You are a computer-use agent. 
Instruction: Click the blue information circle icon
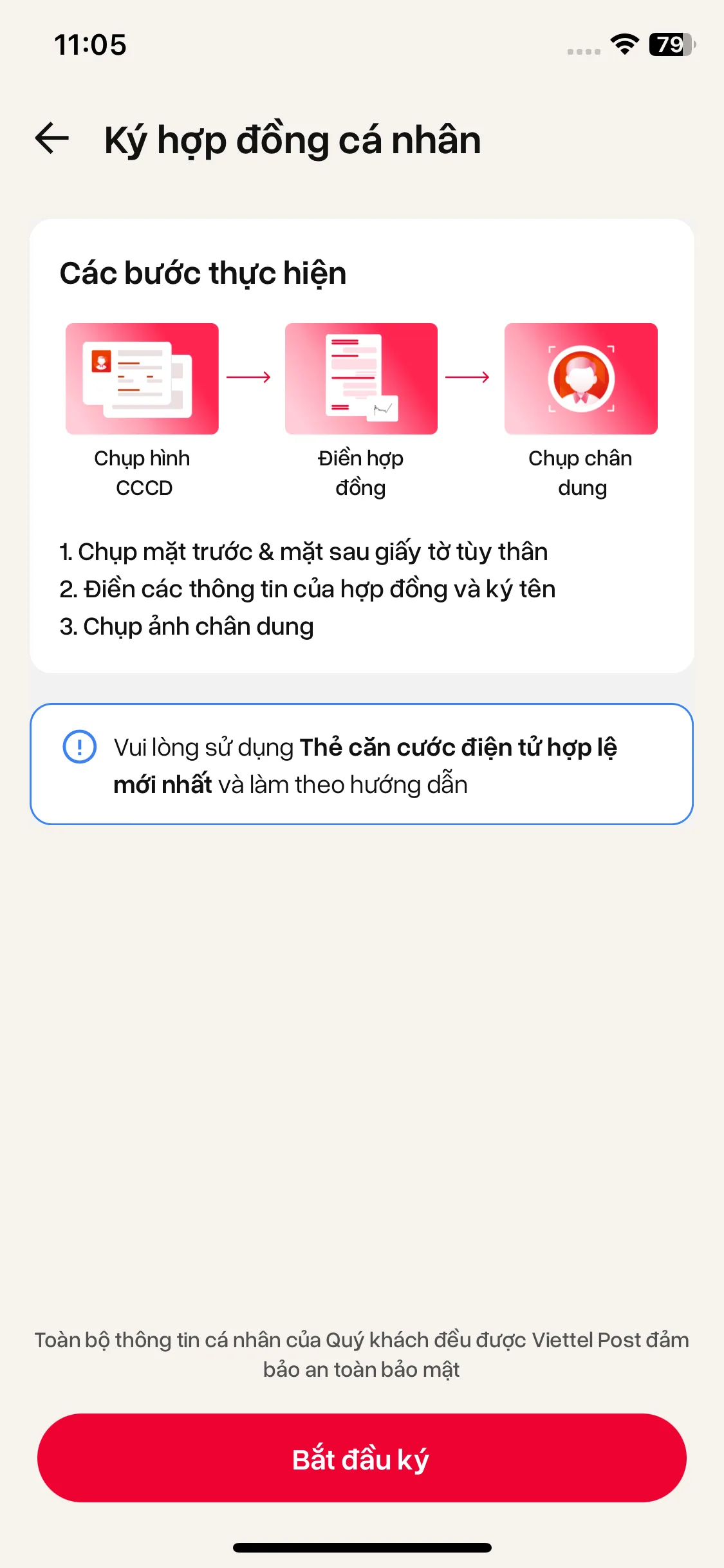pyautogui.click(x=77, y=748)
